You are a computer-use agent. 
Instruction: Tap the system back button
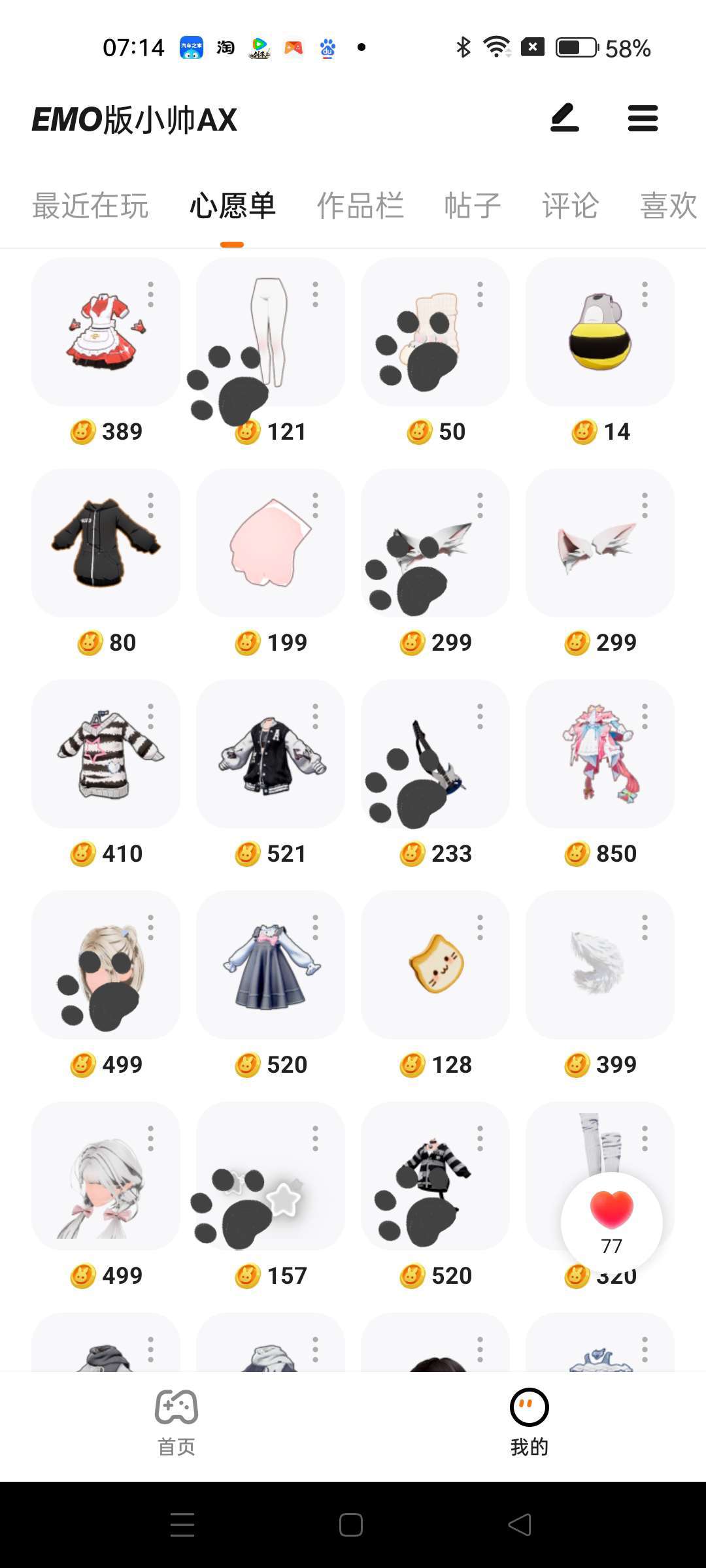pyautogui.click(x=520, y=1525)
